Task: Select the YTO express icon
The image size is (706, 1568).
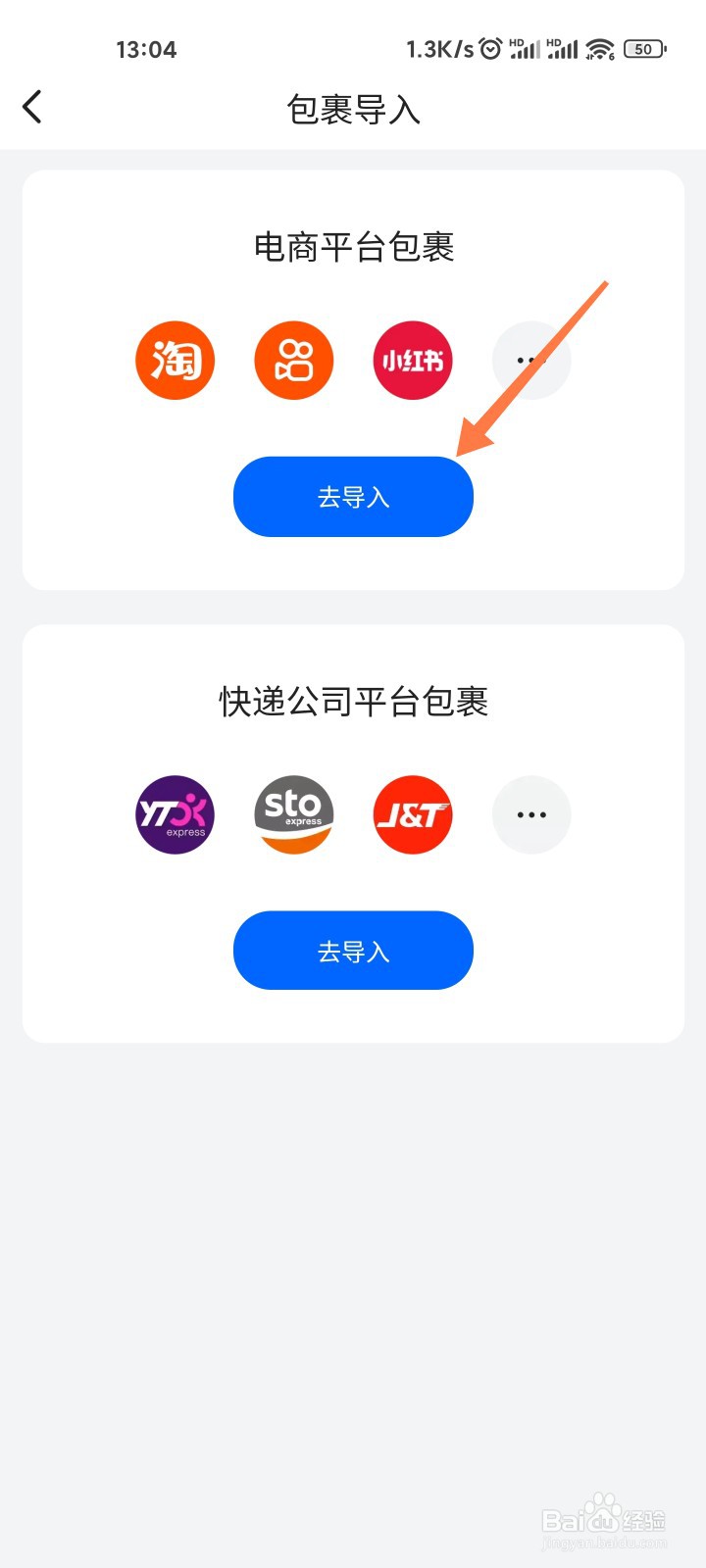Action: click(x=175, y=814)
